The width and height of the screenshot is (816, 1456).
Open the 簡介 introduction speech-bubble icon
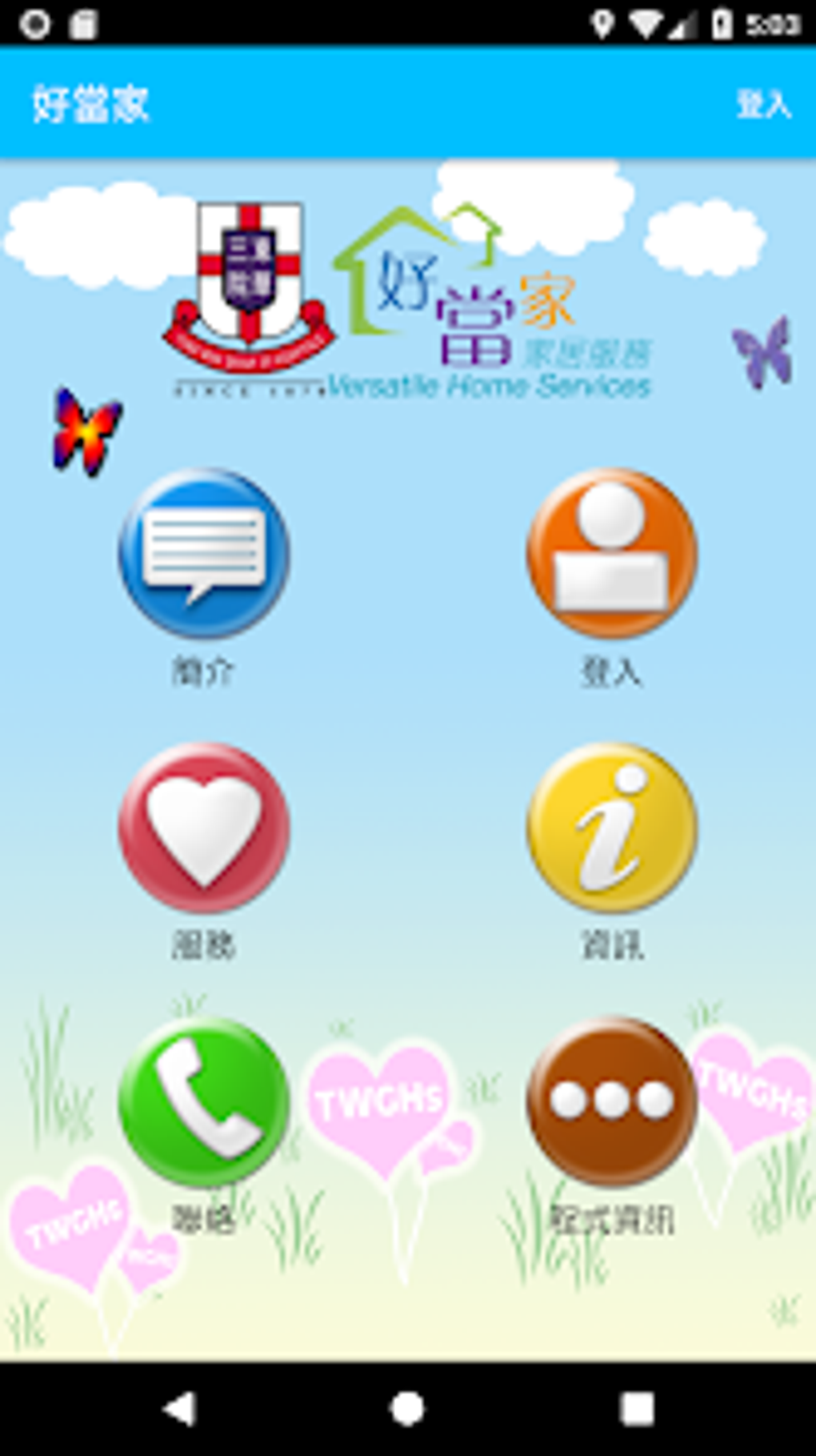pyautogui.click(x=204, y=553)
